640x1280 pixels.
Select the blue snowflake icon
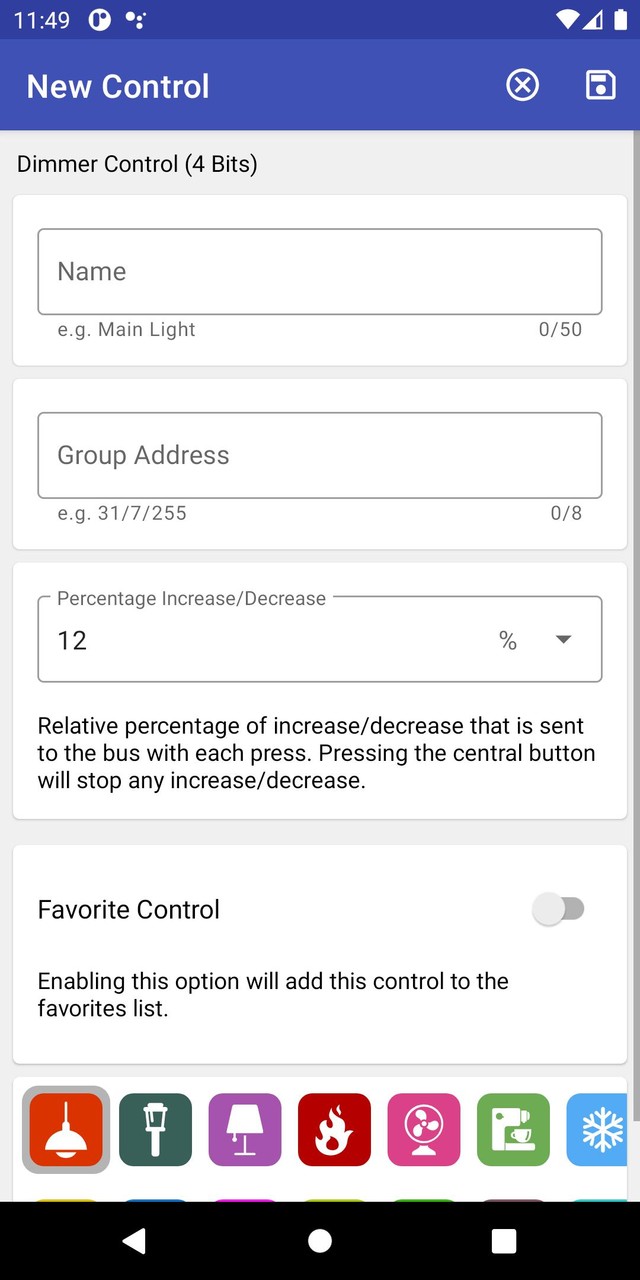coord(597,1130)
